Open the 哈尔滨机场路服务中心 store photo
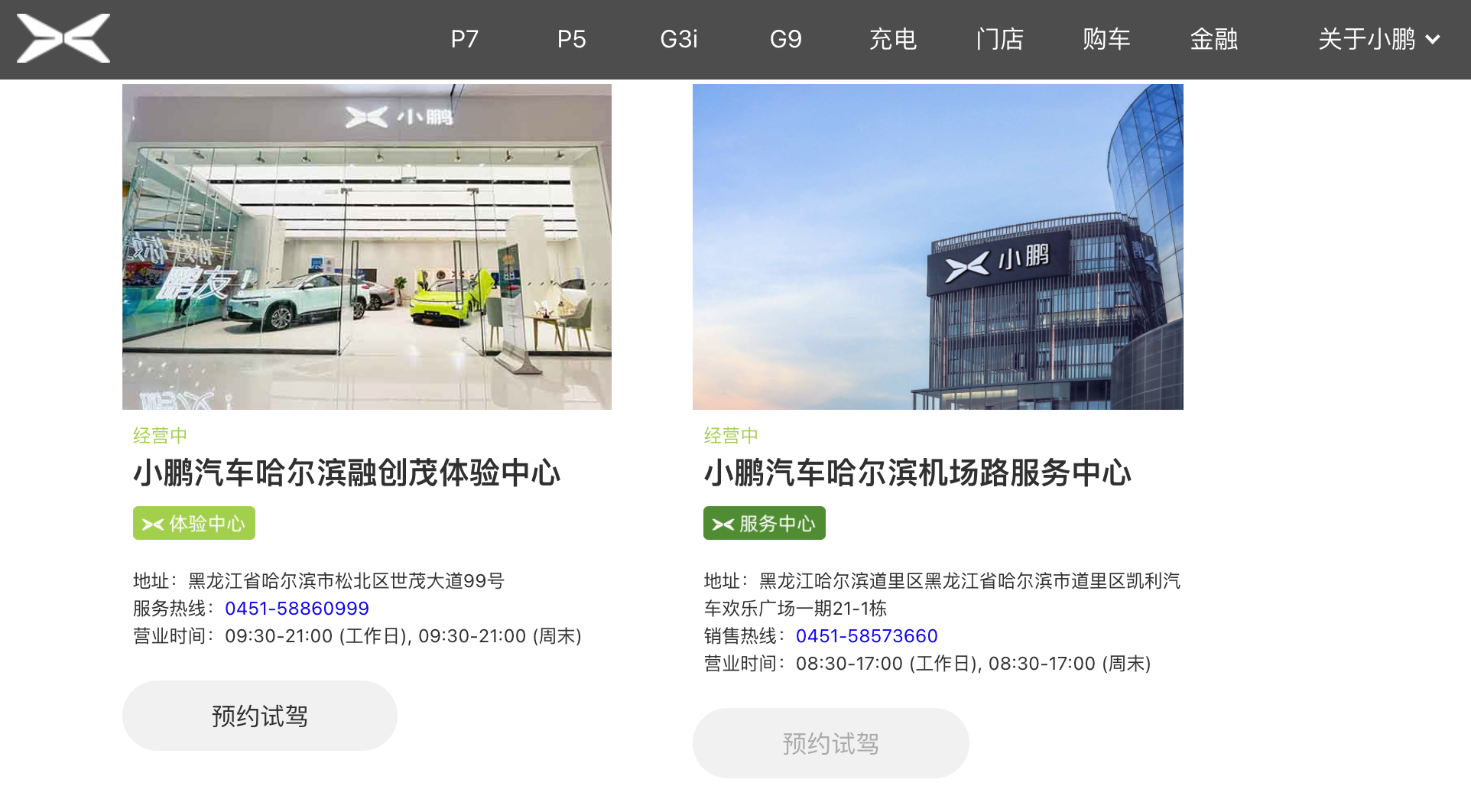Image resolution: width=1471 pixels, height=812 pixels. tap(937, 247)
